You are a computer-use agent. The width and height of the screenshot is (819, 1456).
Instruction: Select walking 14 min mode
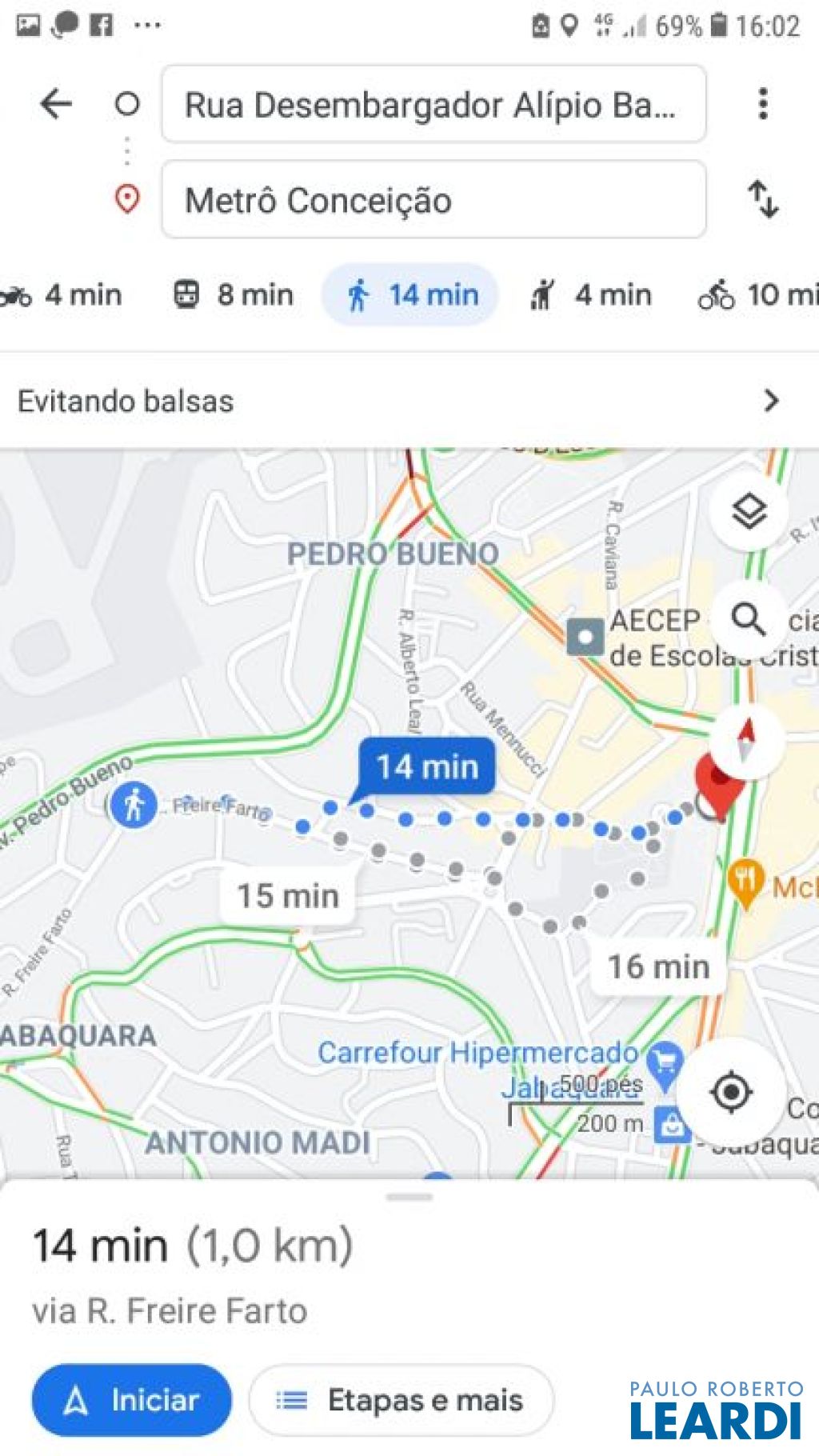(x=410, y=295)
